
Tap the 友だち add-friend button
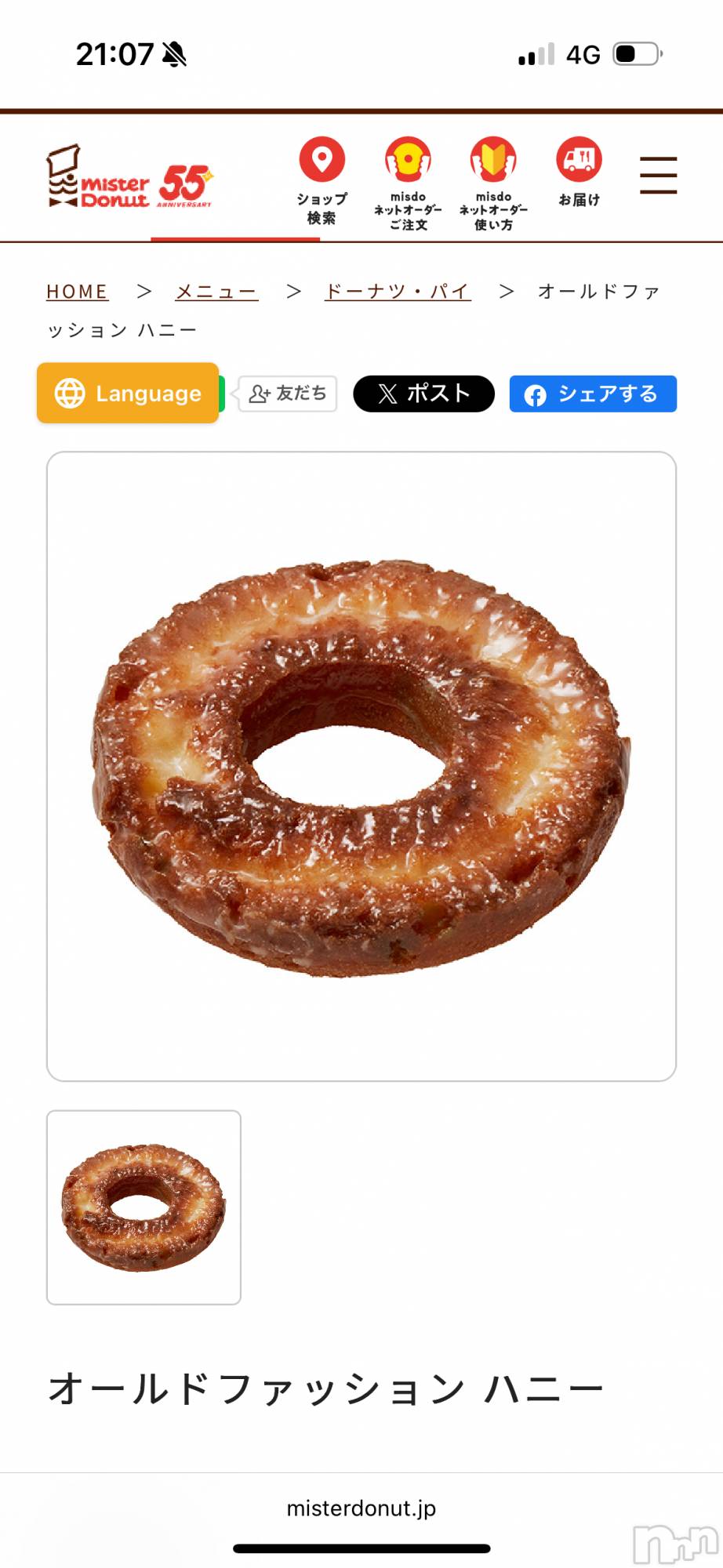point(288,394)
